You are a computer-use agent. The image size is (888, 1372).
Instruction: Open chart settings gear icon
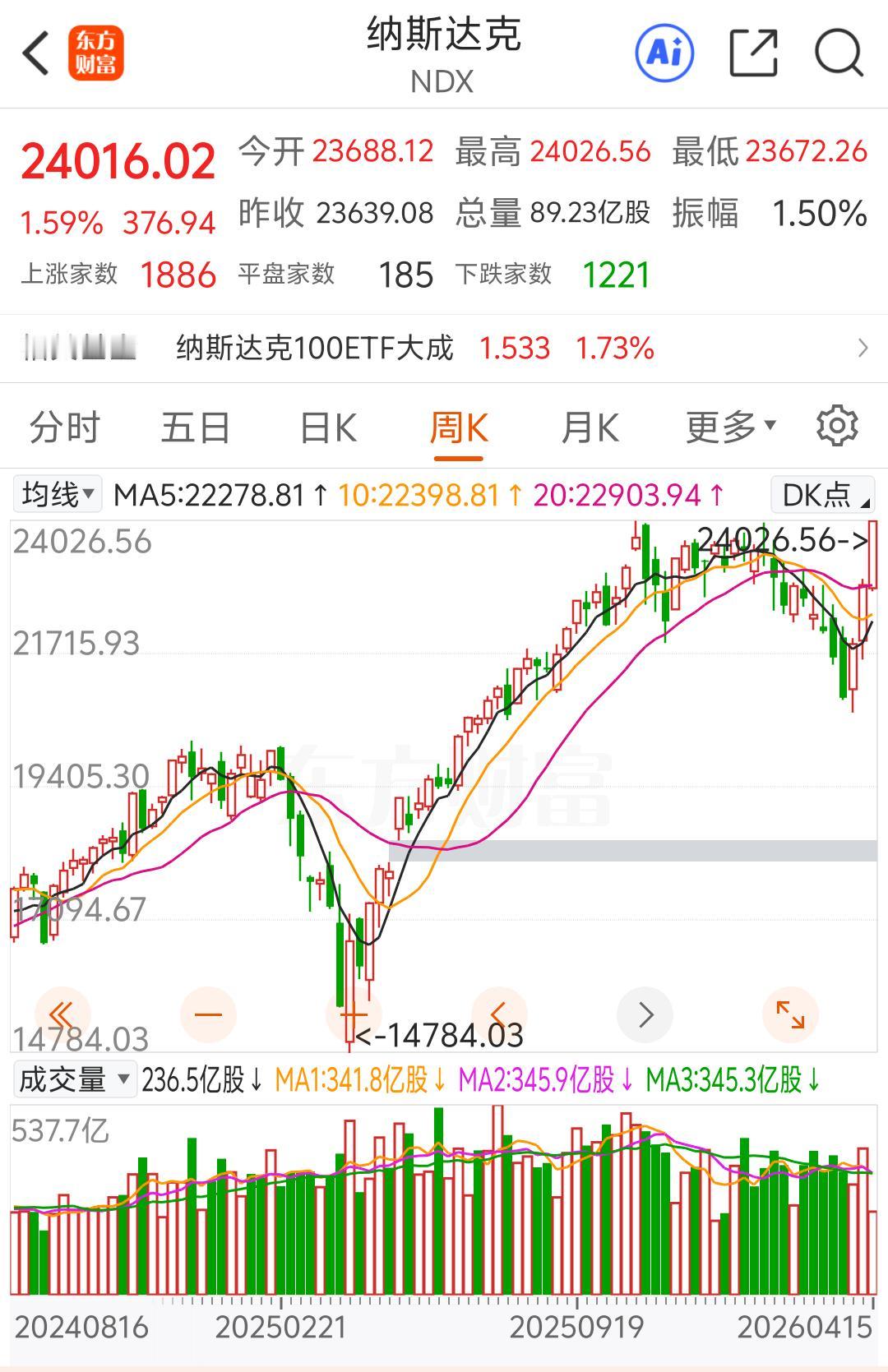pyautogui.click(x=838, y=427)
